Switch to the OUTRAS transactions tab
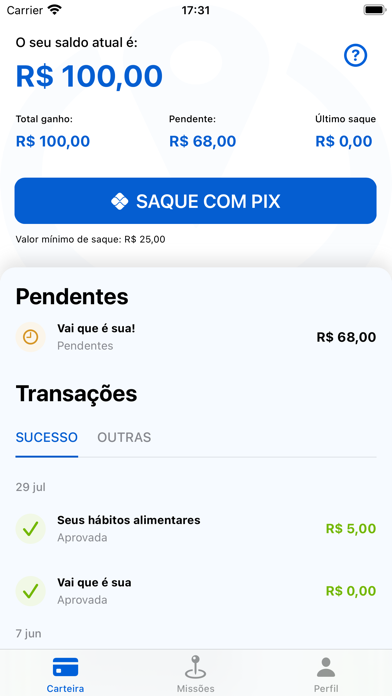This screenshot has height=696, width=392. [124, 438]
